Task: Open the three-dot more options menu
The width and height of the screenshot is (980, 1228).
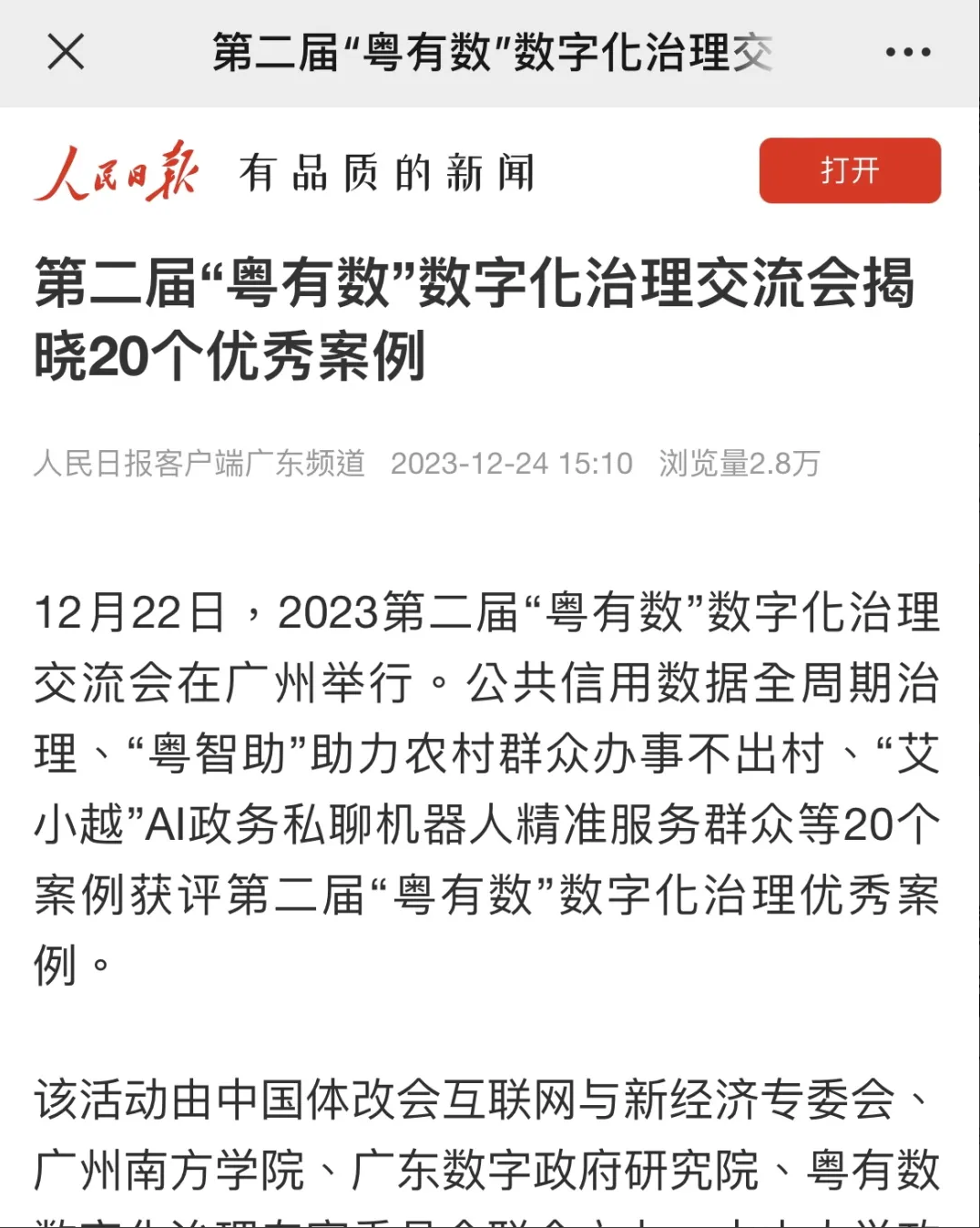Action: click(x=908, y=52)
